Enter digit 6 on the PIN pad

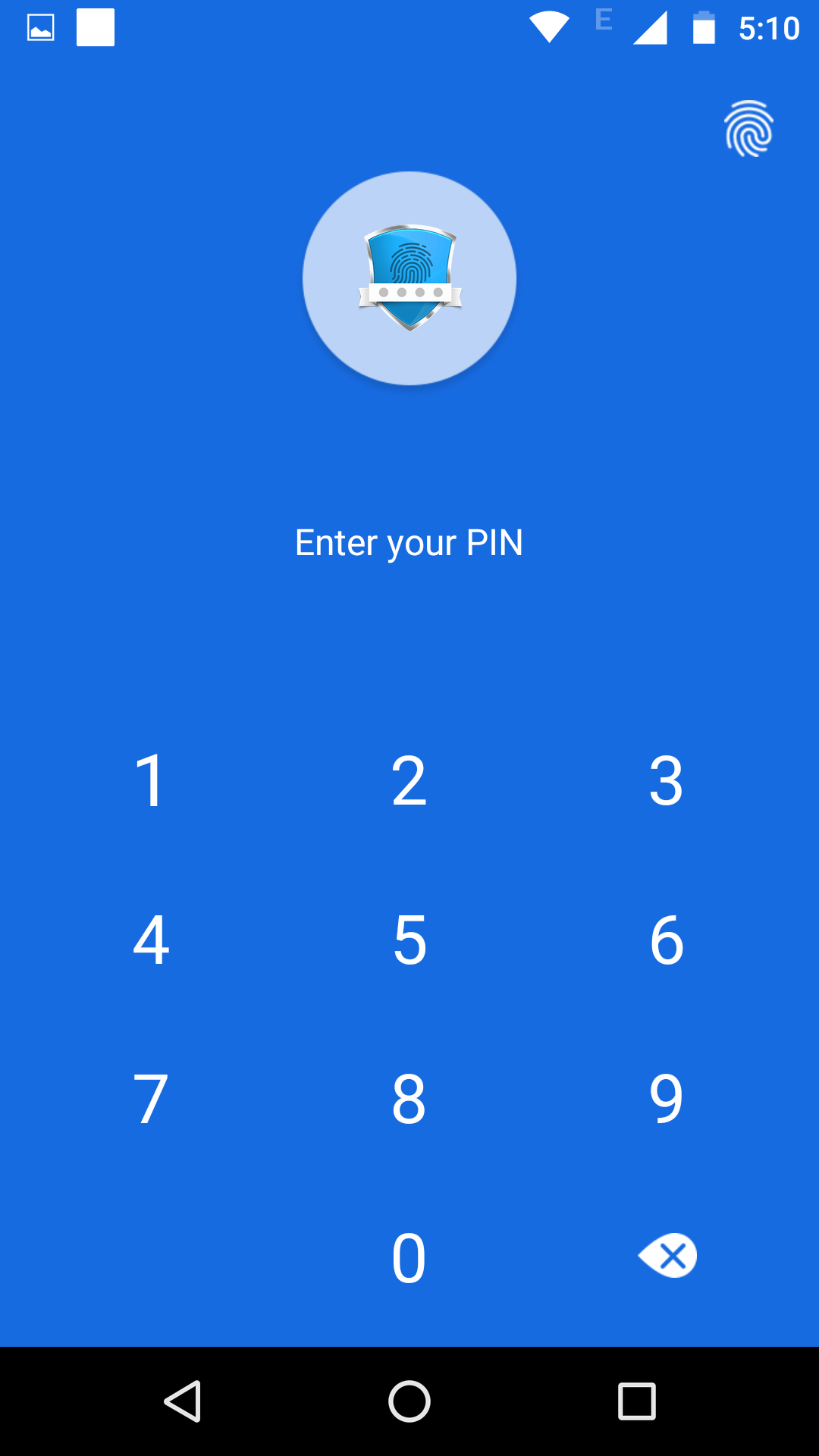coord(667,940)
